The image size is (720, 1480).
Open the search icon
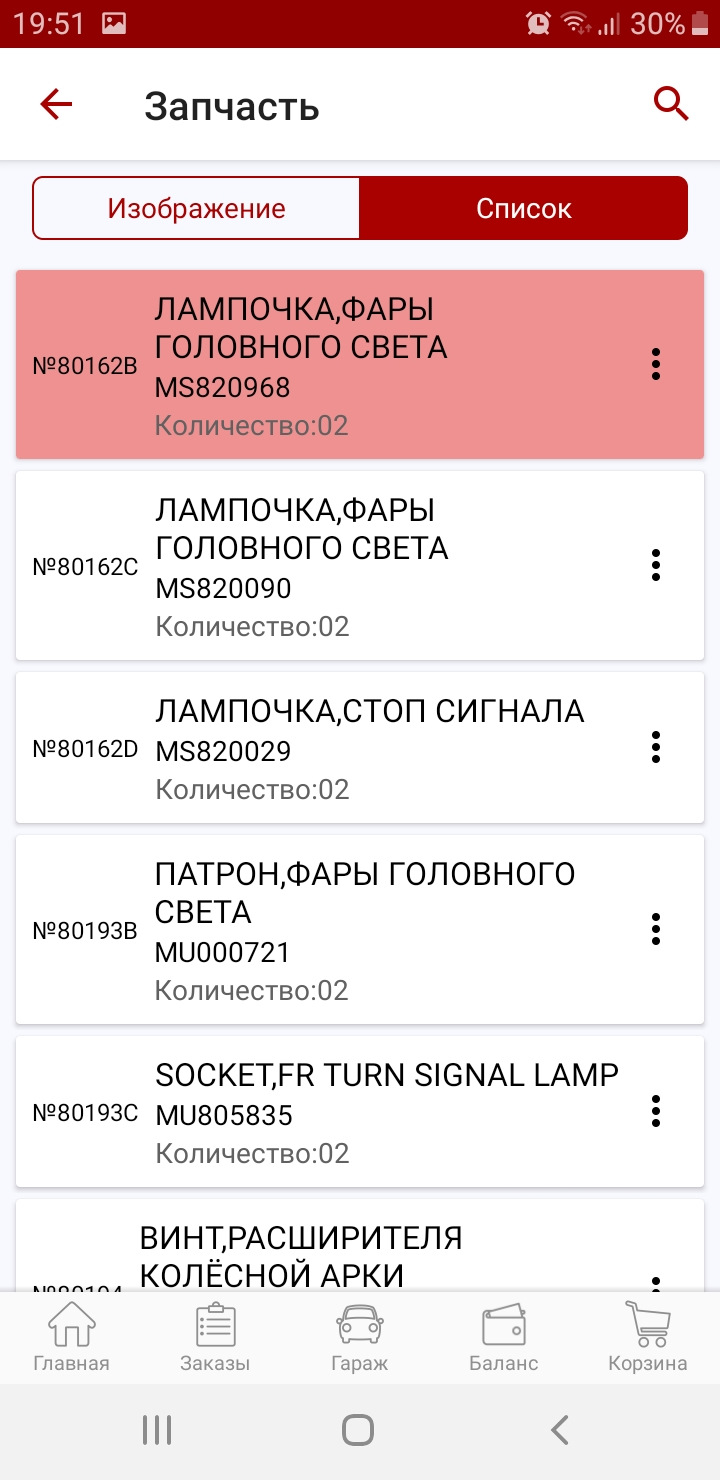[670, 103]
